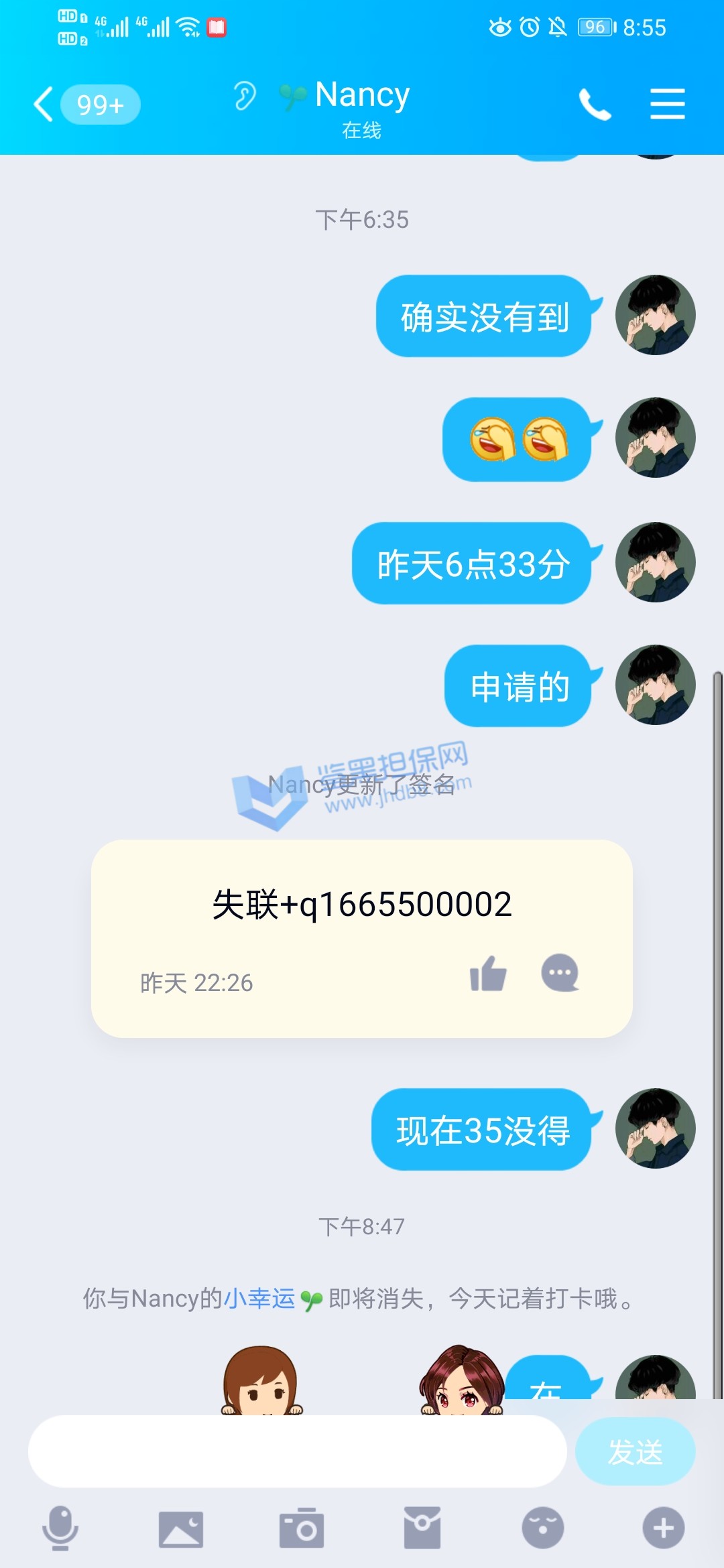The width and height of the screenshot is (724, 1568).
Task: Open the emoji panel
Action: [542, 1528]
